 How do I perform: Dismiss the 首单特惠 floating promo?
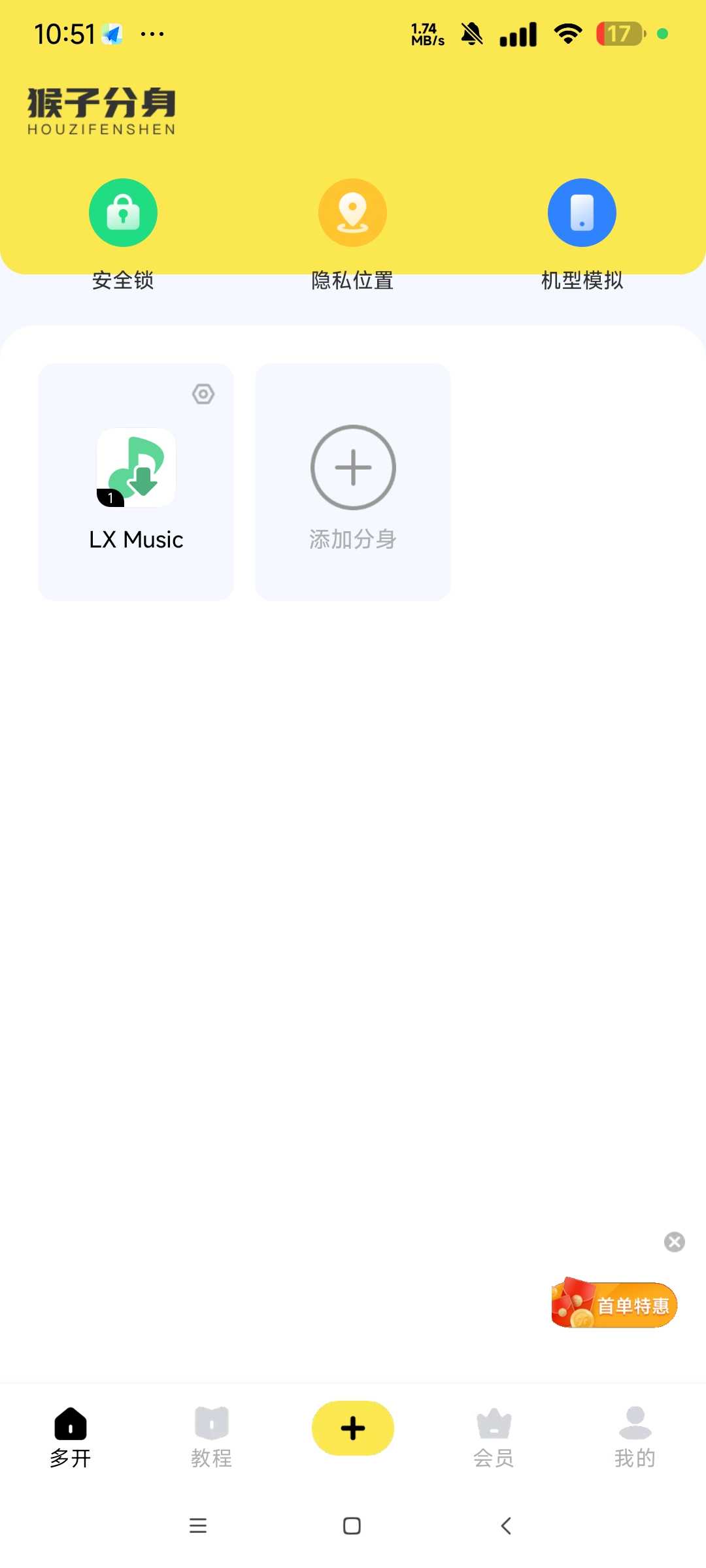[675, 1242]
